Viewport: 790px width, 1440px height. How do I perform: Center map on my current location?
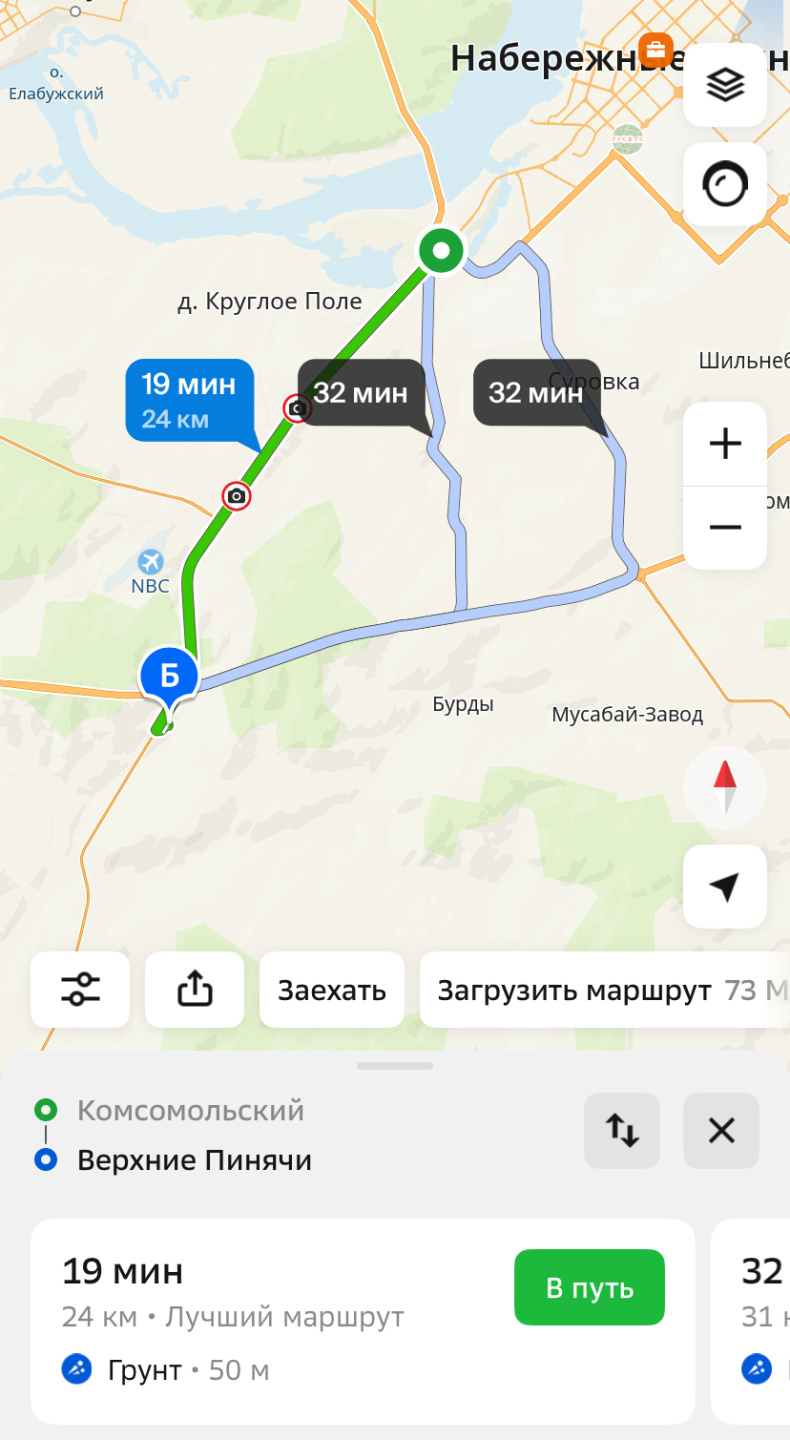[725, 886]
